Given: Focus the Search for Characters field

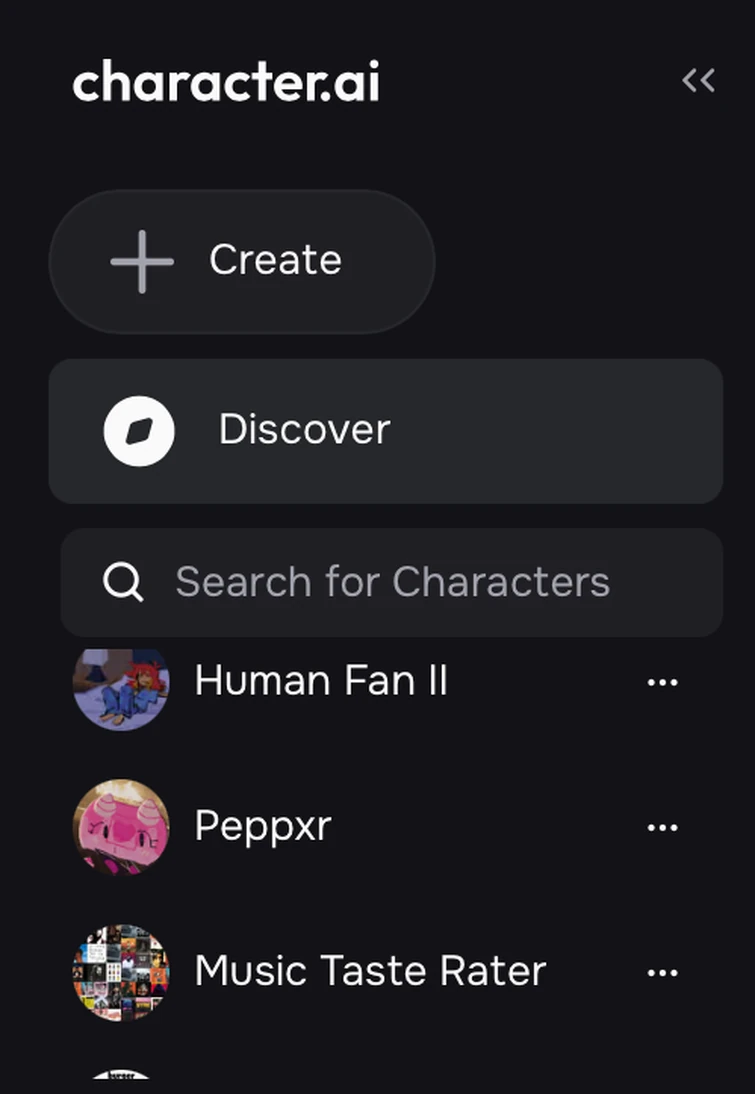Looking at the screenshot, I should point(391,582).
